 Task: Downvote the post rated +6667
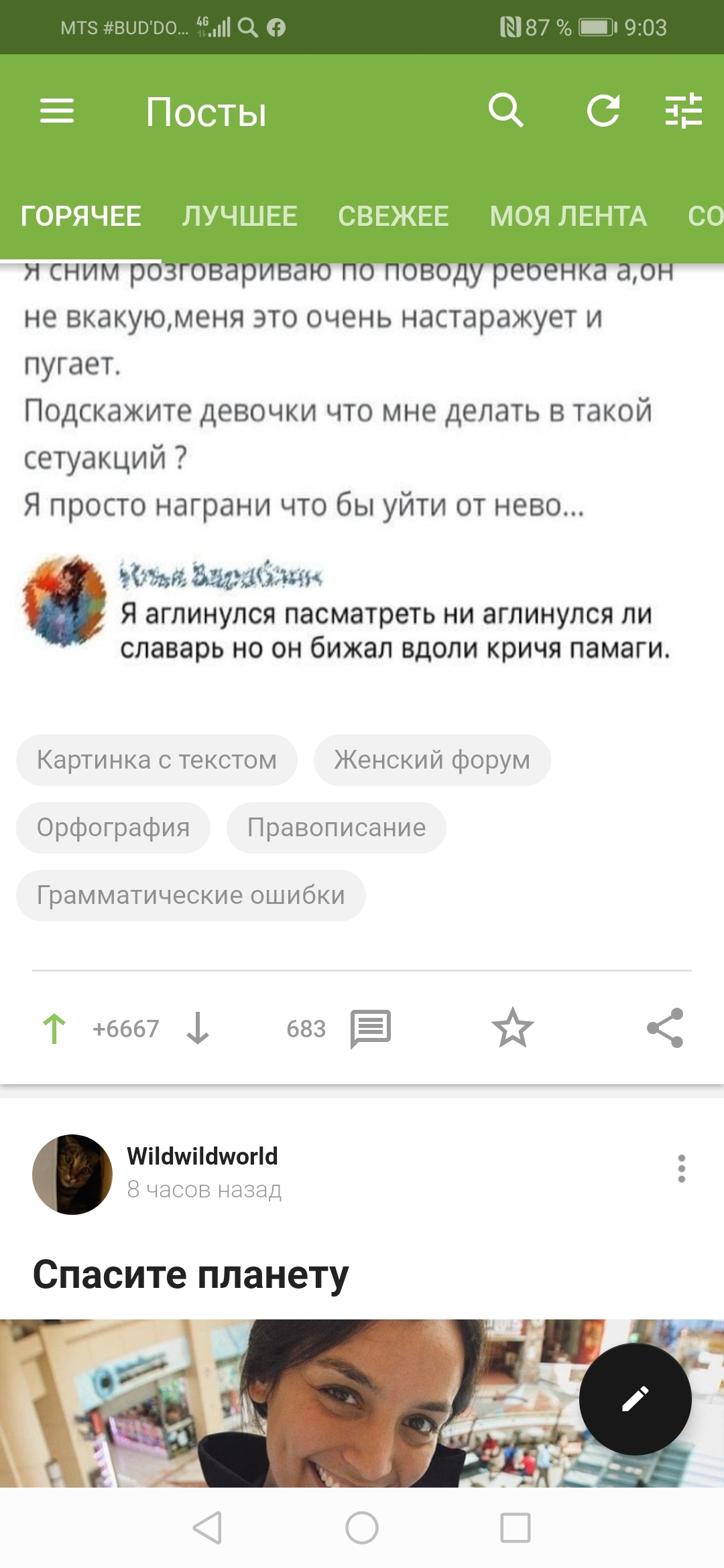coord(198,1029)
